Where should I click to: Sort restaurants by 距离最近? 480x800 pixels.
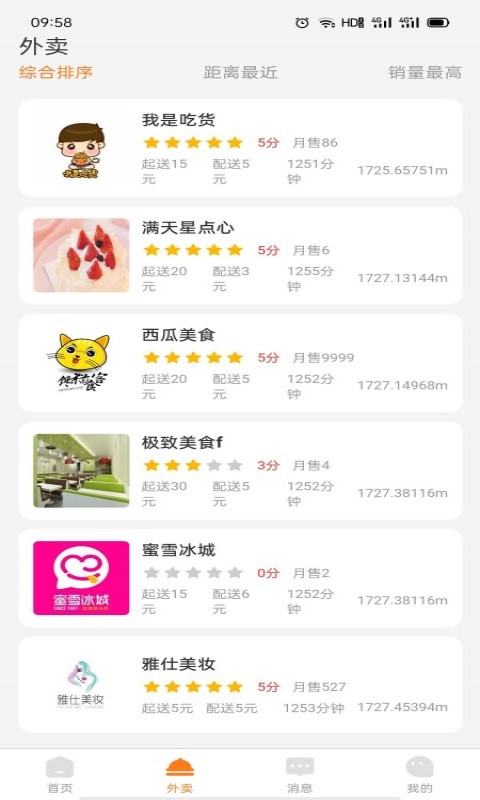point(240,72)
